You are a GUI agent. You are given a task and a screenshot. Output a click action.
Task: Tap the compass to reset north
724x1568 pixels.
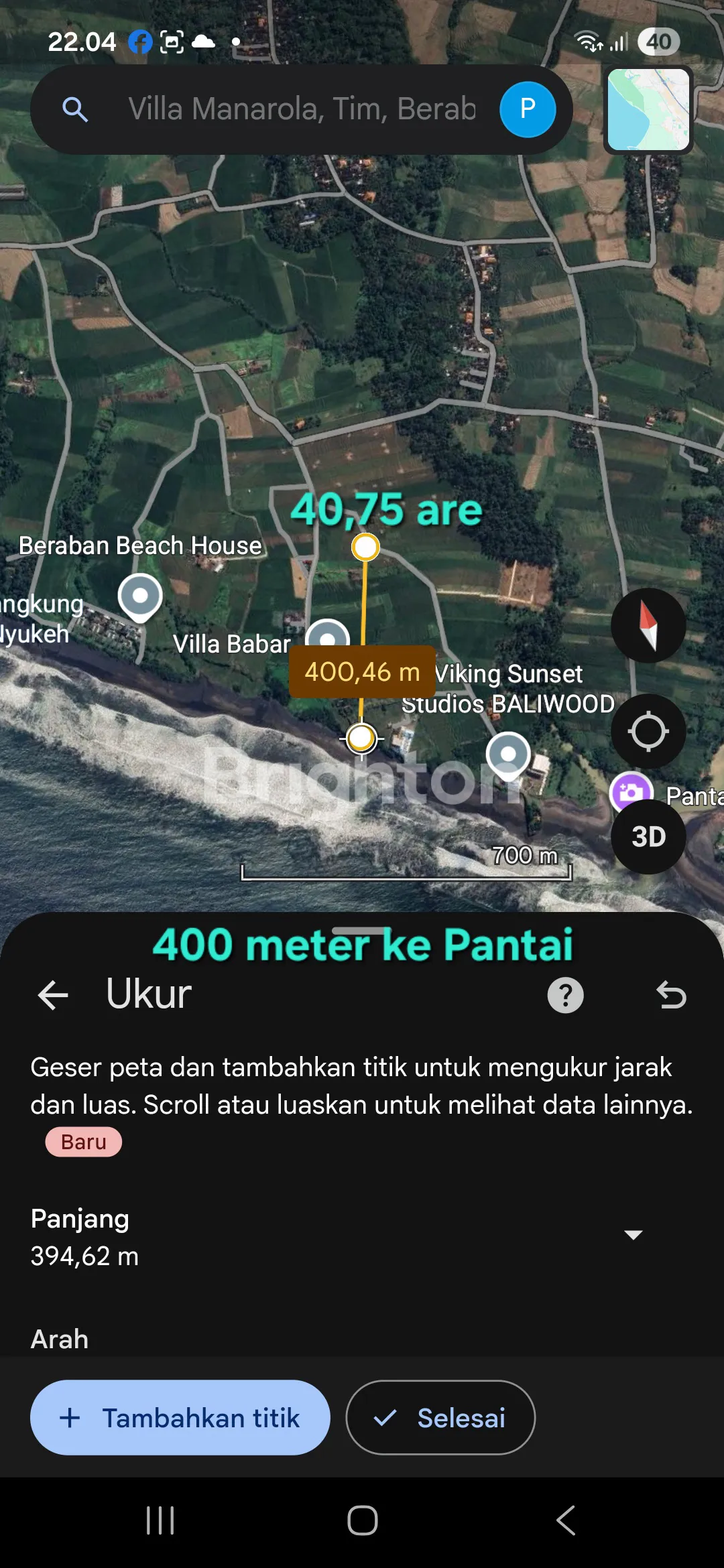point(648,625)
